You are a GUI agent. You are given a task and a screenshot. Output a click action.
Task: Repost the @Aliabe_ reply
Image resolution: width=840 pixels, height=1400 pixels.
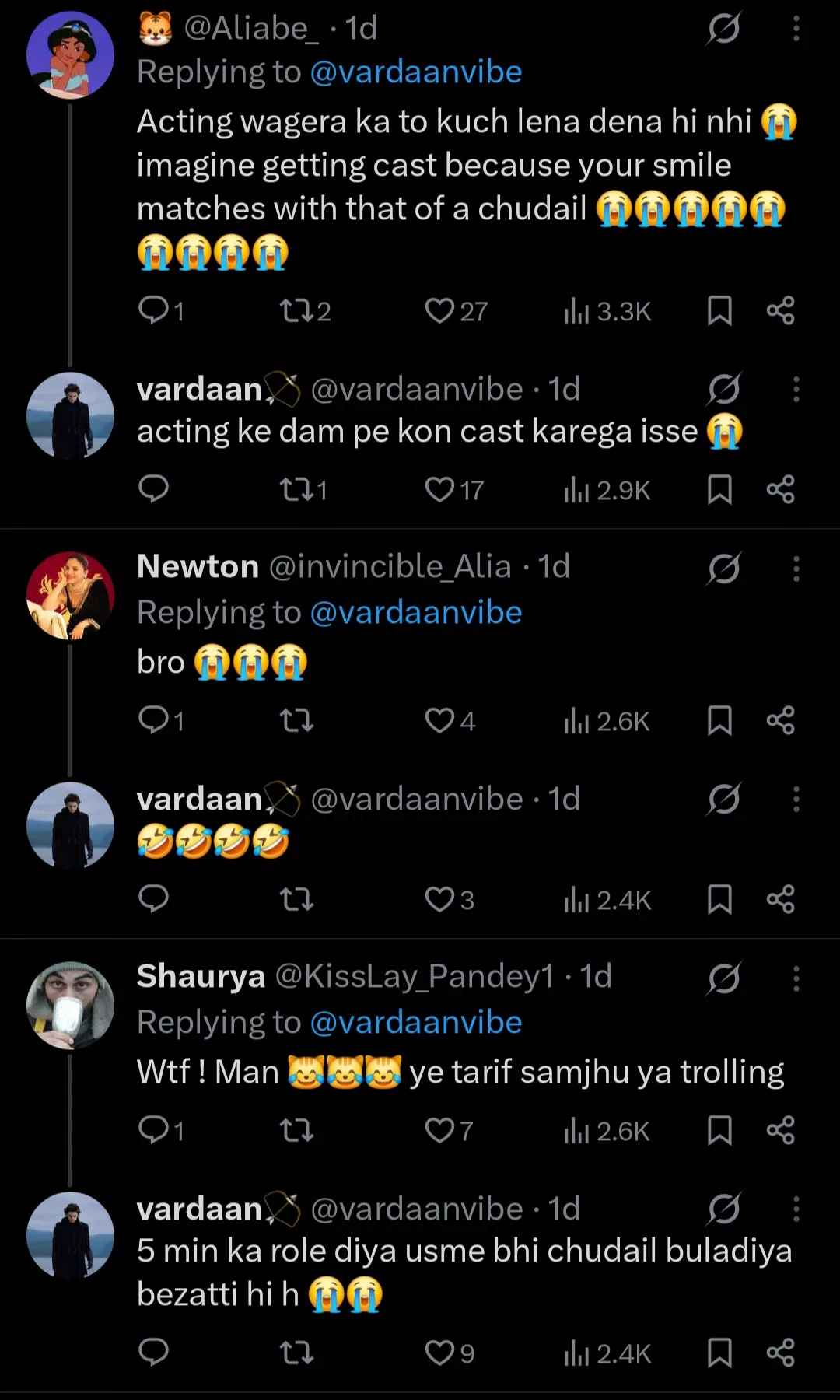(296, 311)
